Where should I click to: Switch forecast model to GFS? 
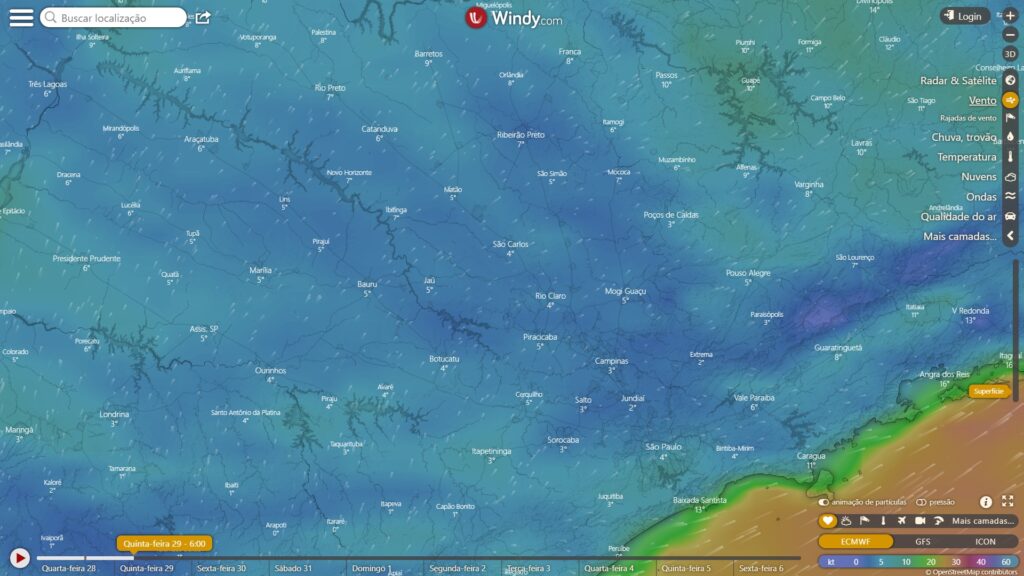[x=922, y=541]
